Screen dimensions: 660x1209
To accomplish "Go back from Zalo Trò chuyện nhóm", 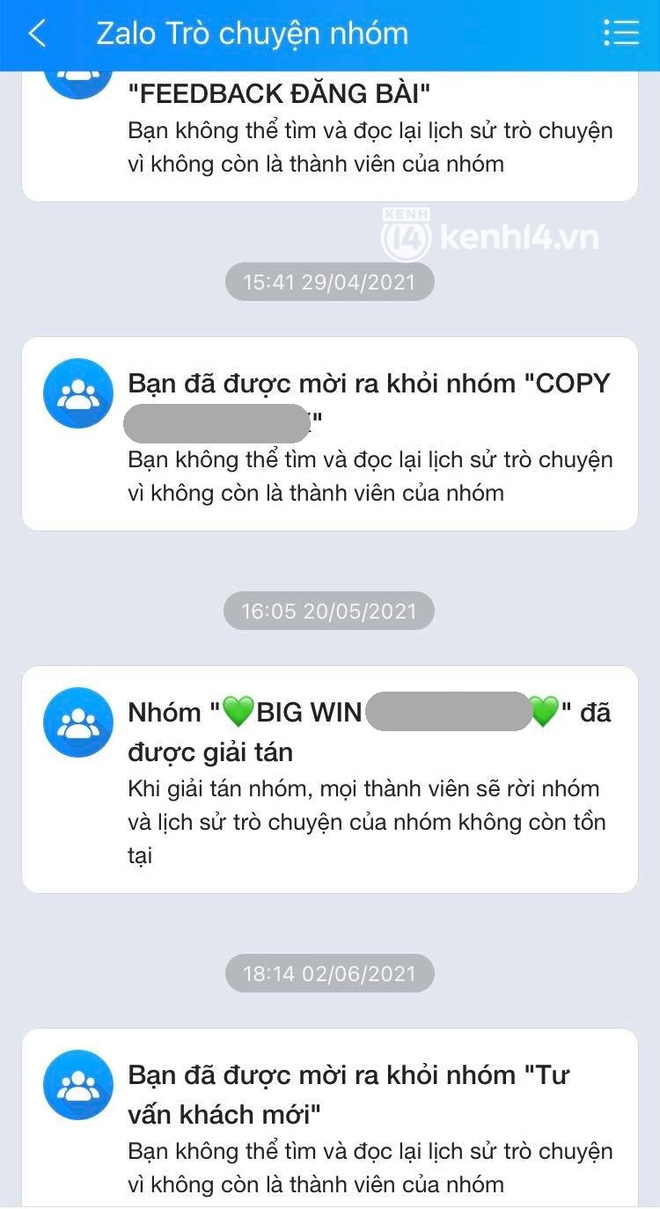I will click(37, 33).
